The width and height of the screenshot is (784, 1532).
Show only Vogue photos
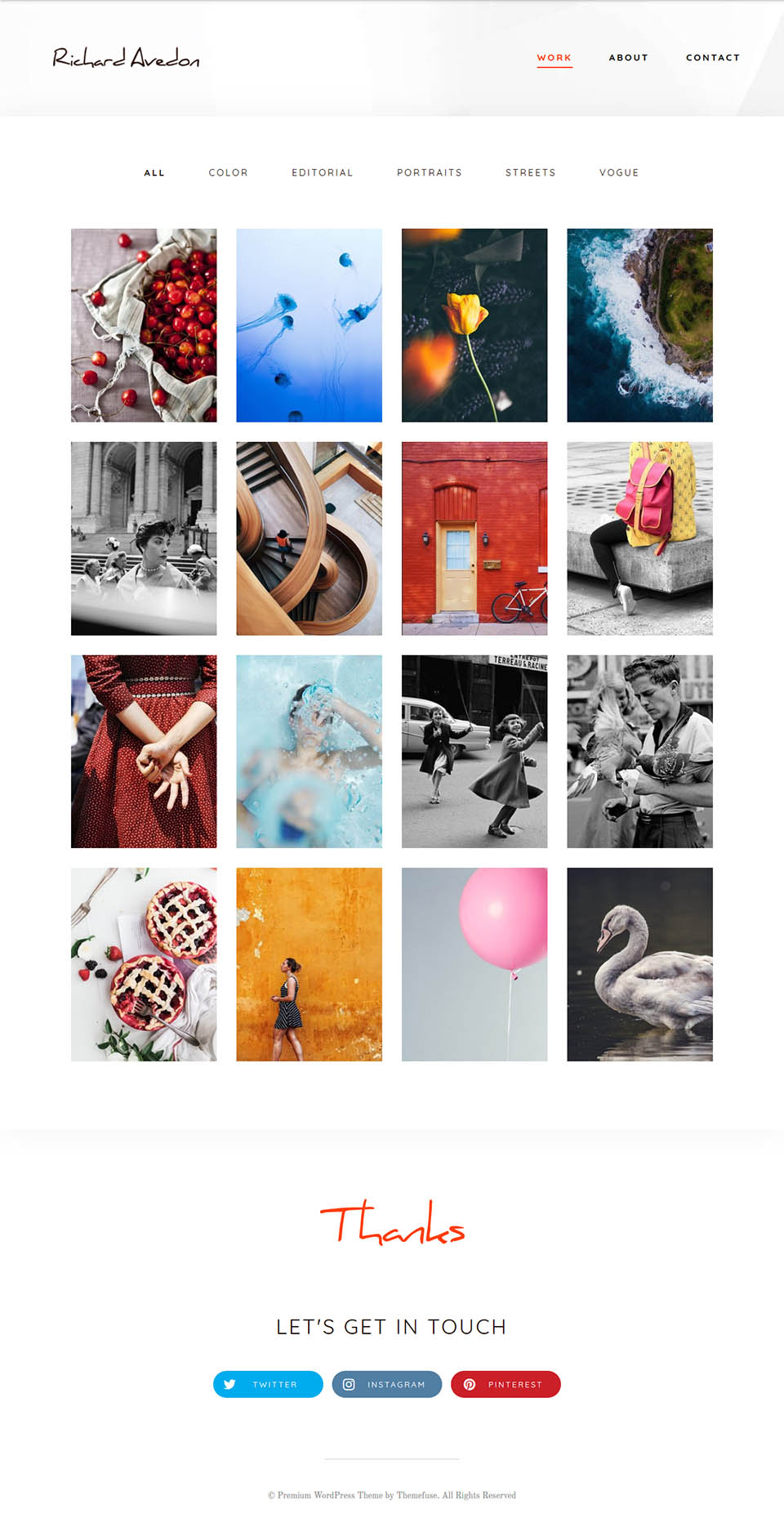[618, 173]
